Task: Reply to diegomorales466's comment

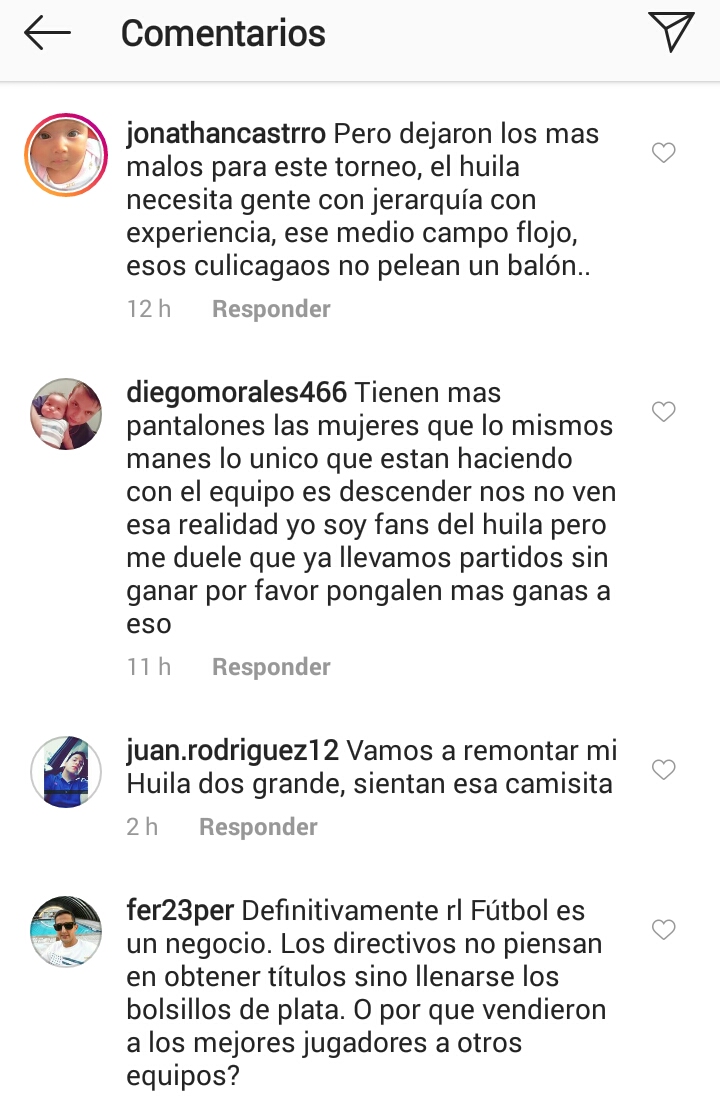Action: coord(271,667)
